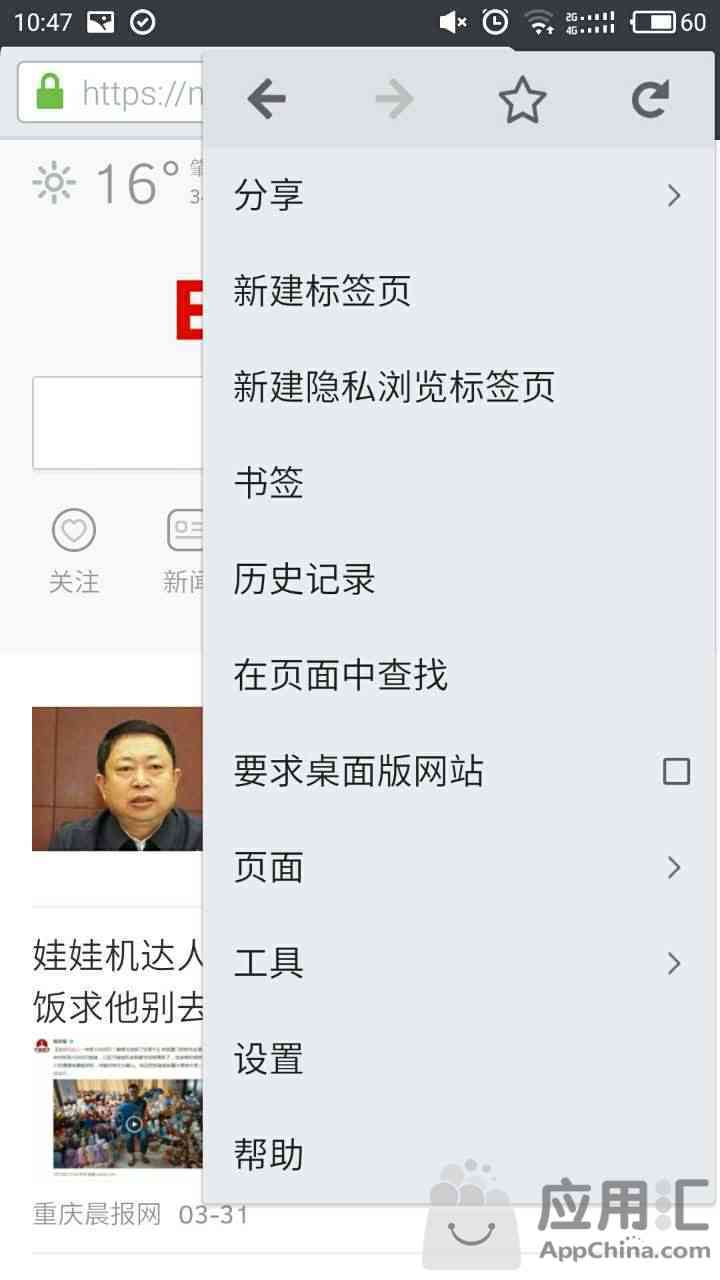Expand the 页面 submenu
Image resolution: width=720 pixels, height=1280 pixels.
point(458,867)
